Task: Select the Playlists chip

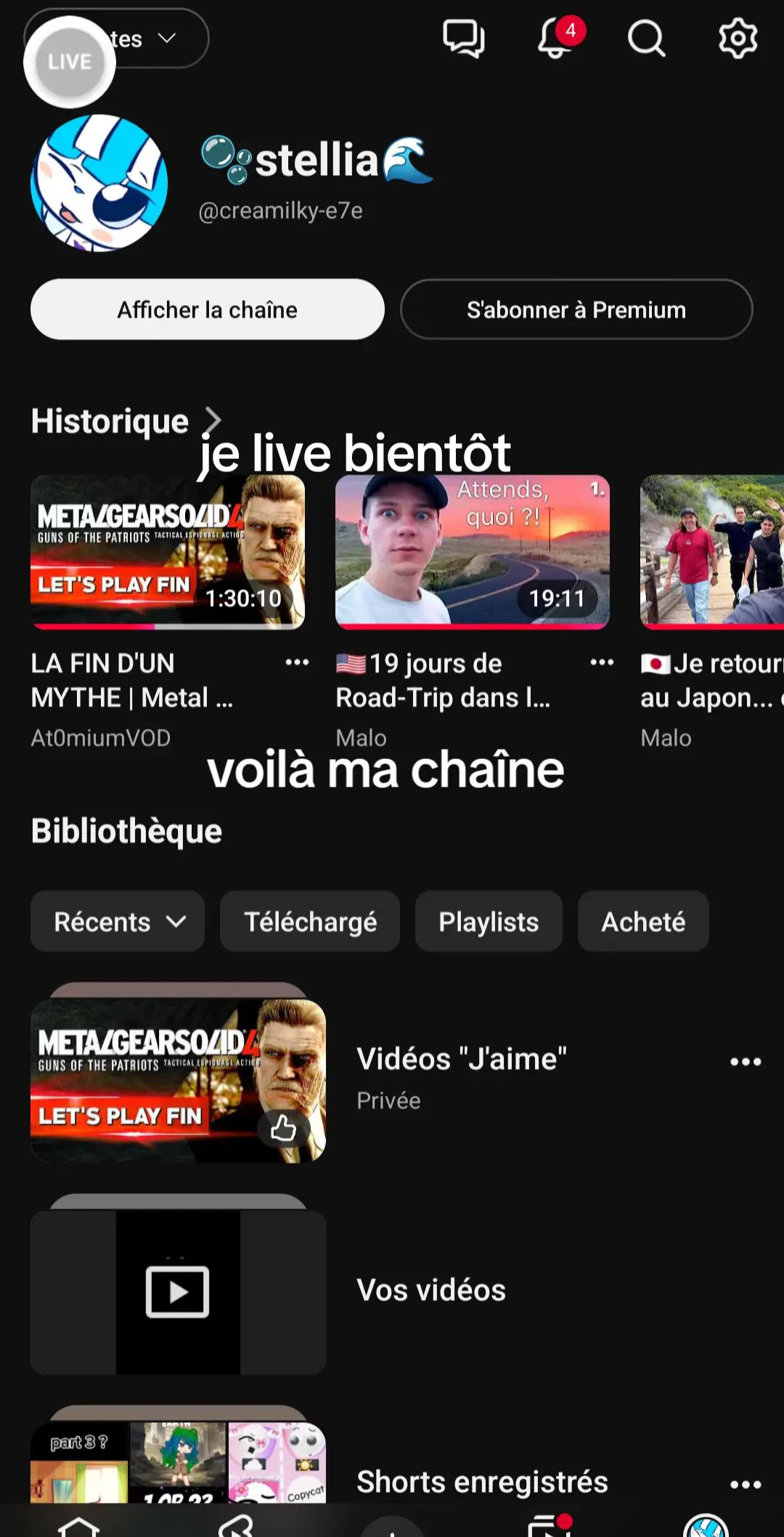Action: click(x=489, y=922)
